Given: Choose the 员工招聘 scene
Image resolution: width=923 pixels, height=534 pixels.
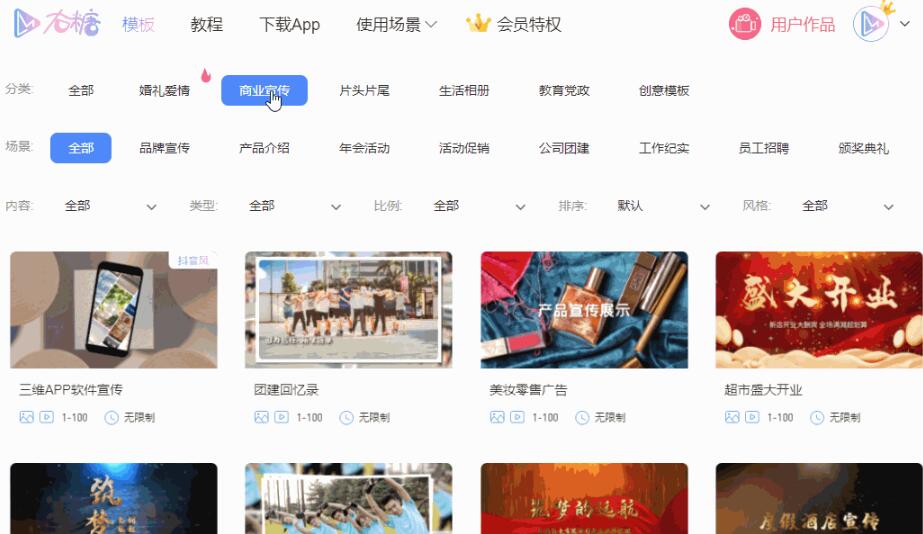Looking at the screenshot, I should (x=764, y=148).
